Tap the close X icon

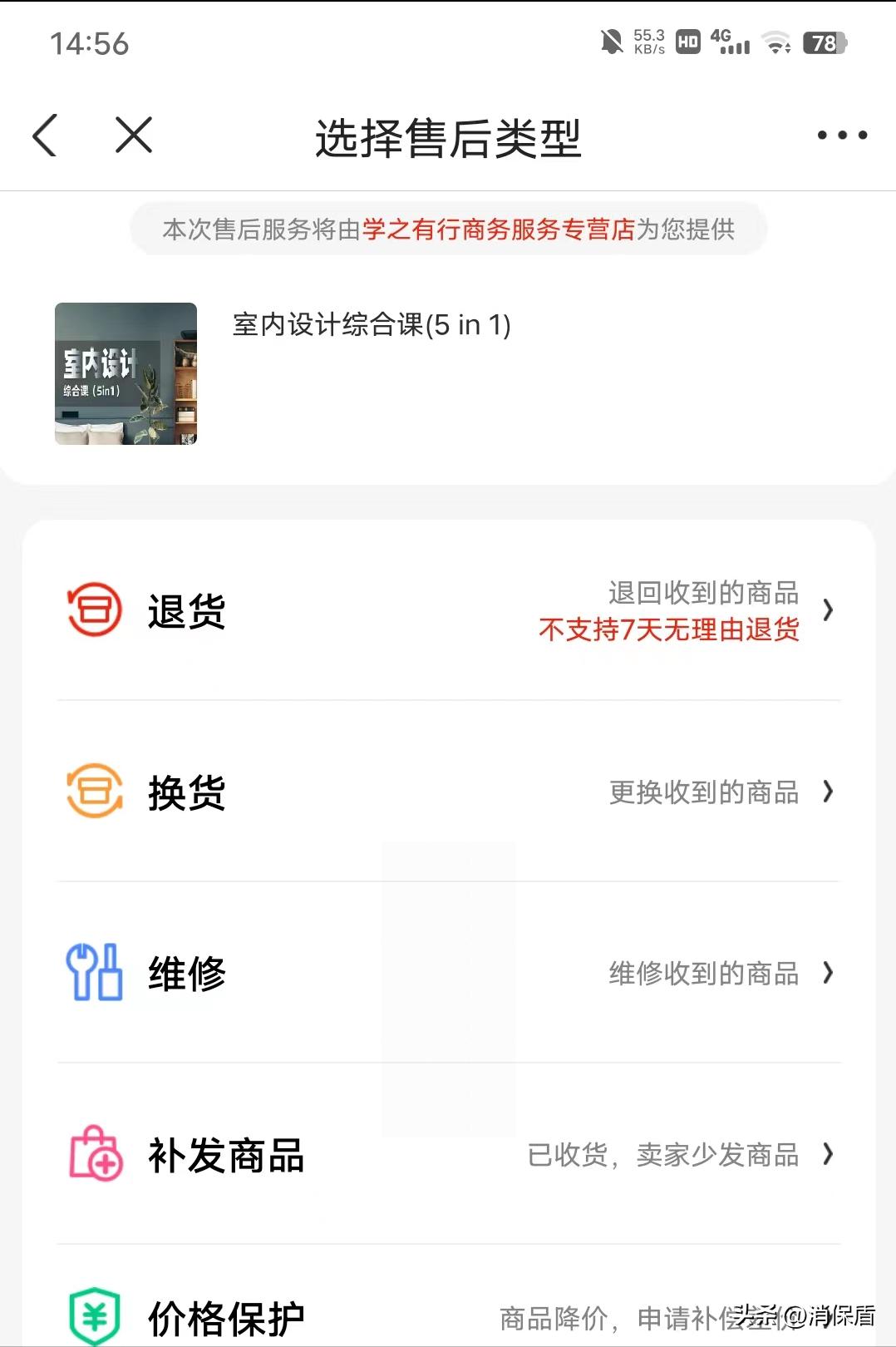[x=132, y=135]
